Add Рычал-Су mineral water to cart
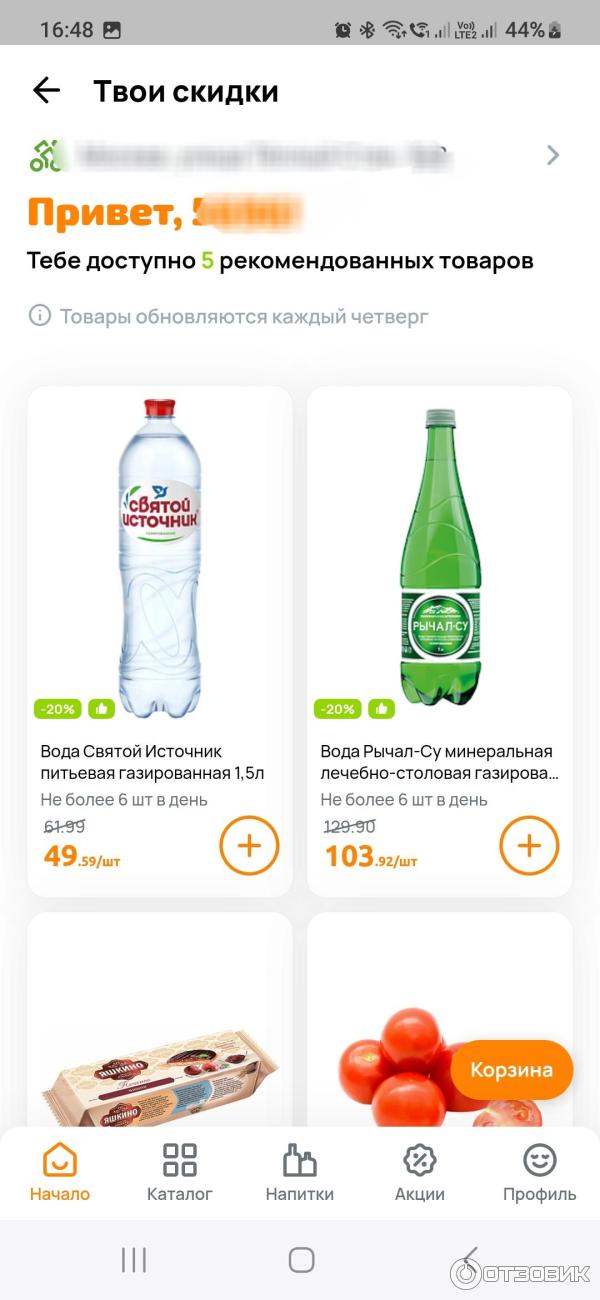This screenshot has width=600, height=1300. pyautogui.click(x=529, y=846)
